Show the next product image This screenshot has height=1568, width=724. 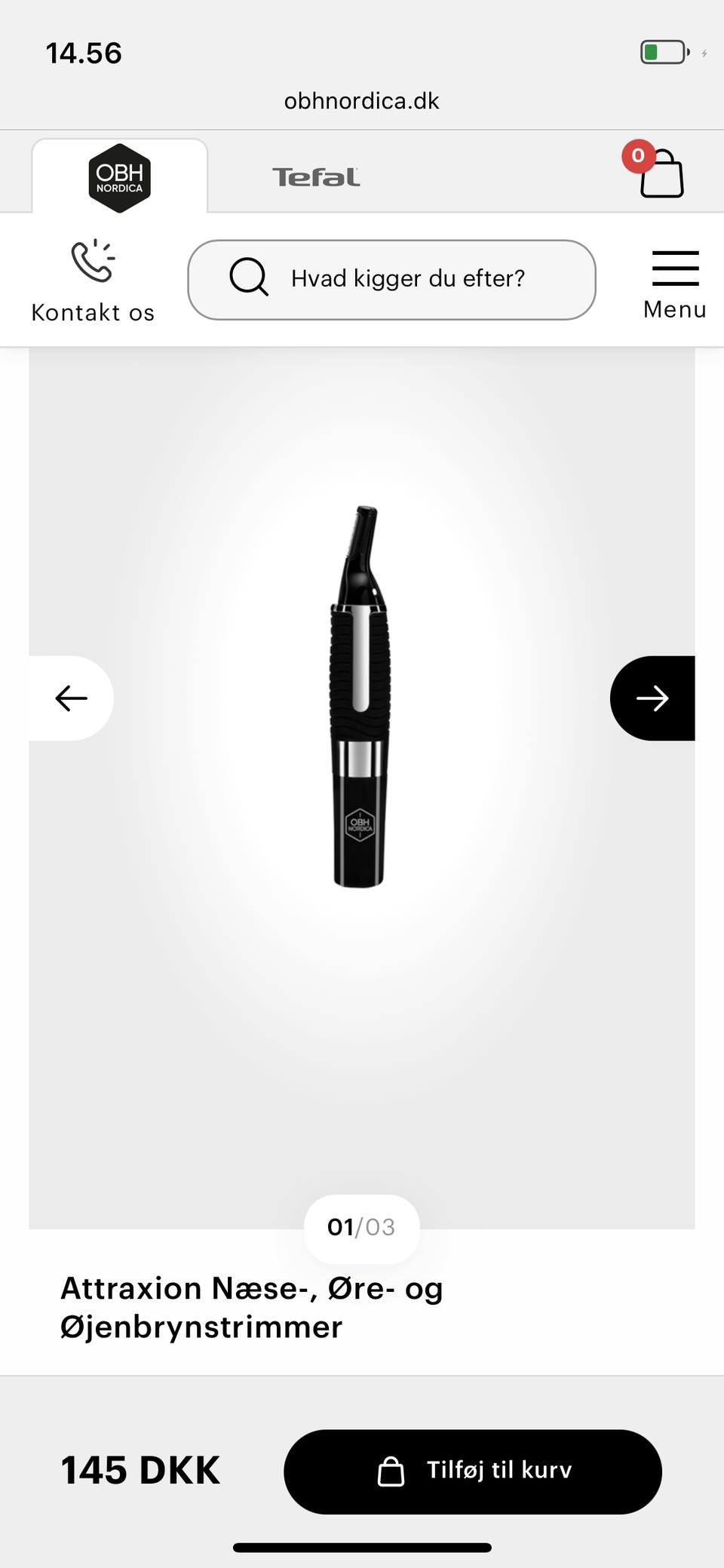coord(652,698)
